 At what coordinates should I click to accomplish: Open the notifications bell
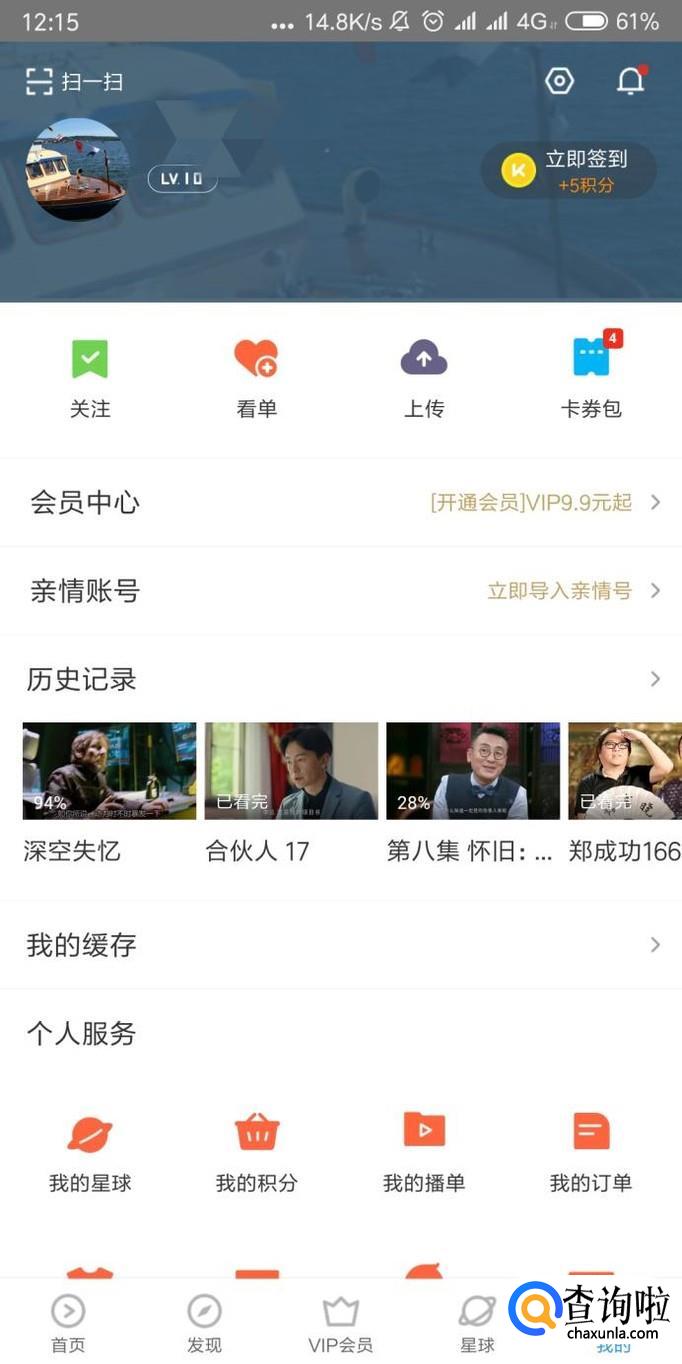pos(630,81)
